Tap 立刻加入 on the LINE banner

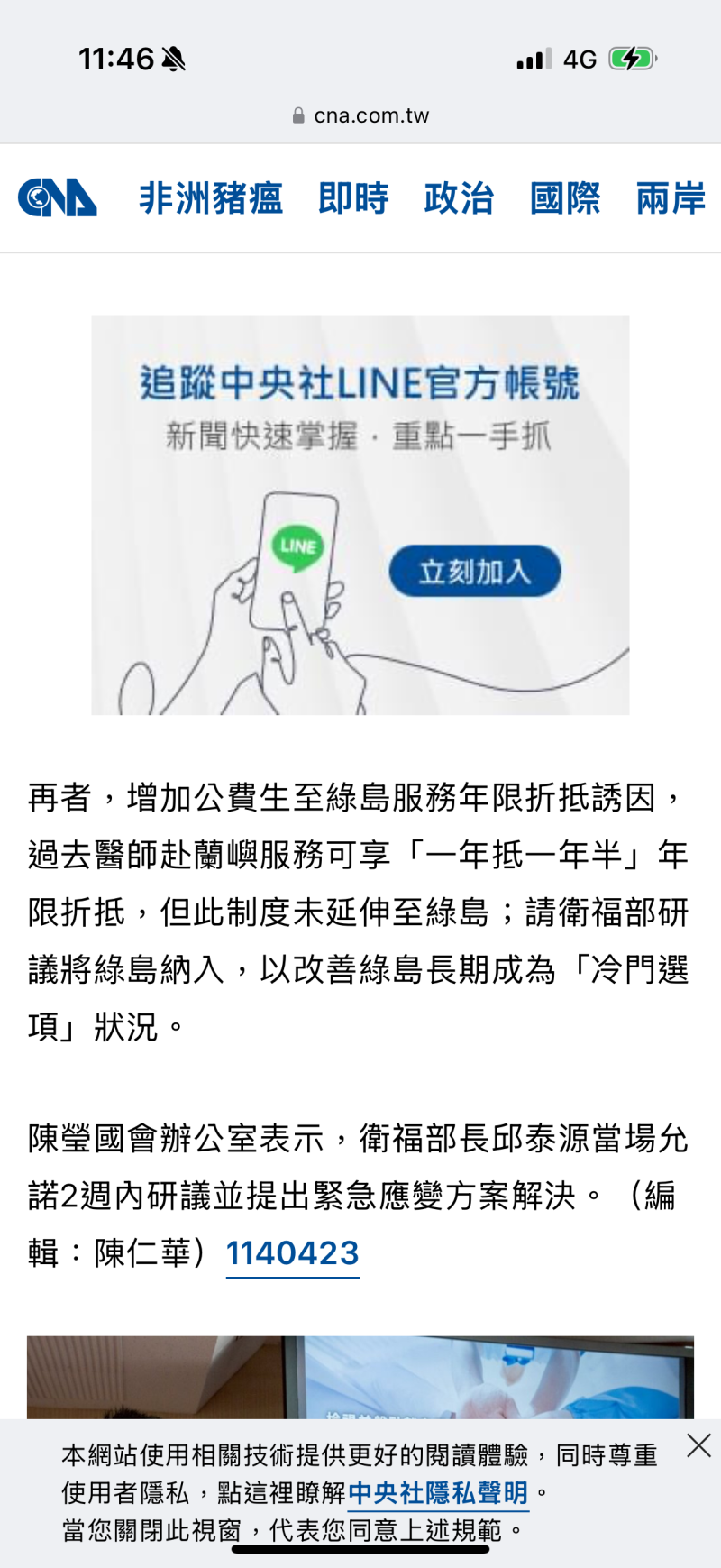[x=475, y=571]
